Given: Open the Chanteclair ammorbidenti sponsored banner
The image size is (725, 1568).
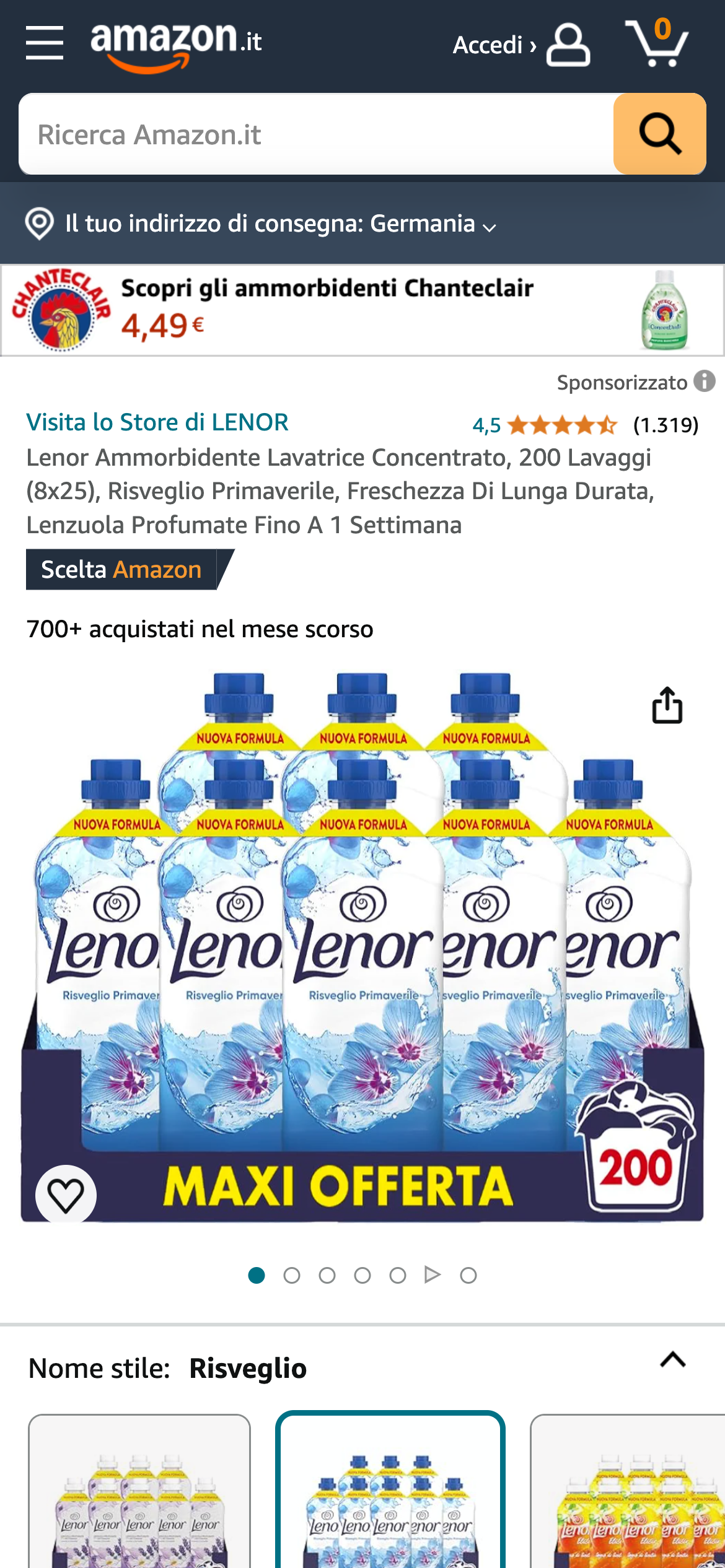Looking at the screenshot, I should click(362, 310).
